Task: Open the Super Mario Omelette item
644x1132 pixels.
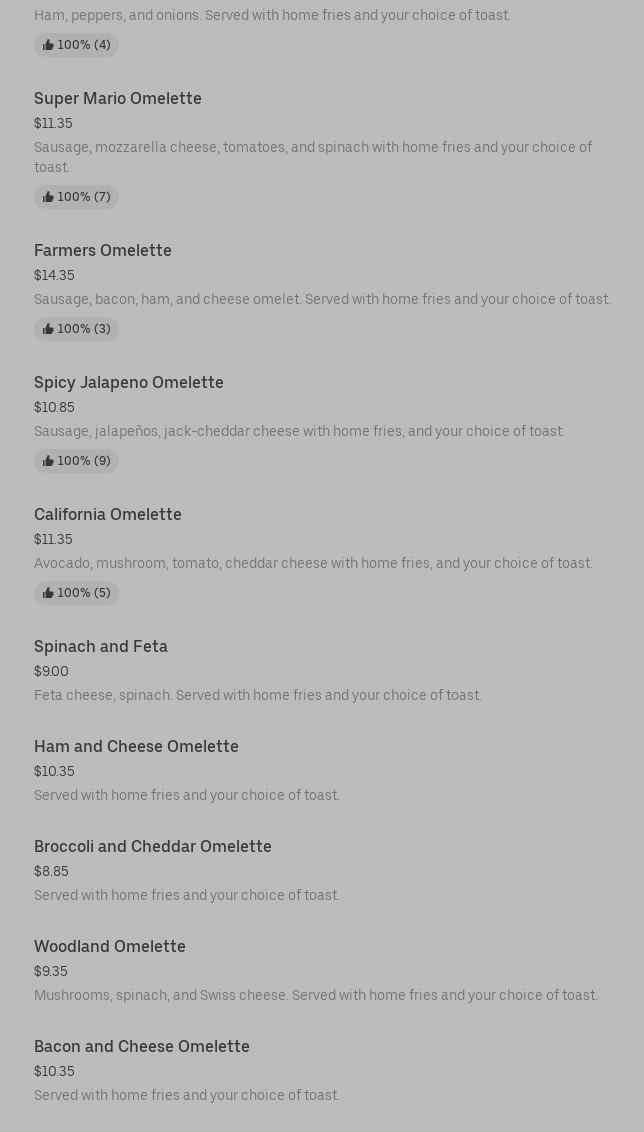Action: coord(118,98)
